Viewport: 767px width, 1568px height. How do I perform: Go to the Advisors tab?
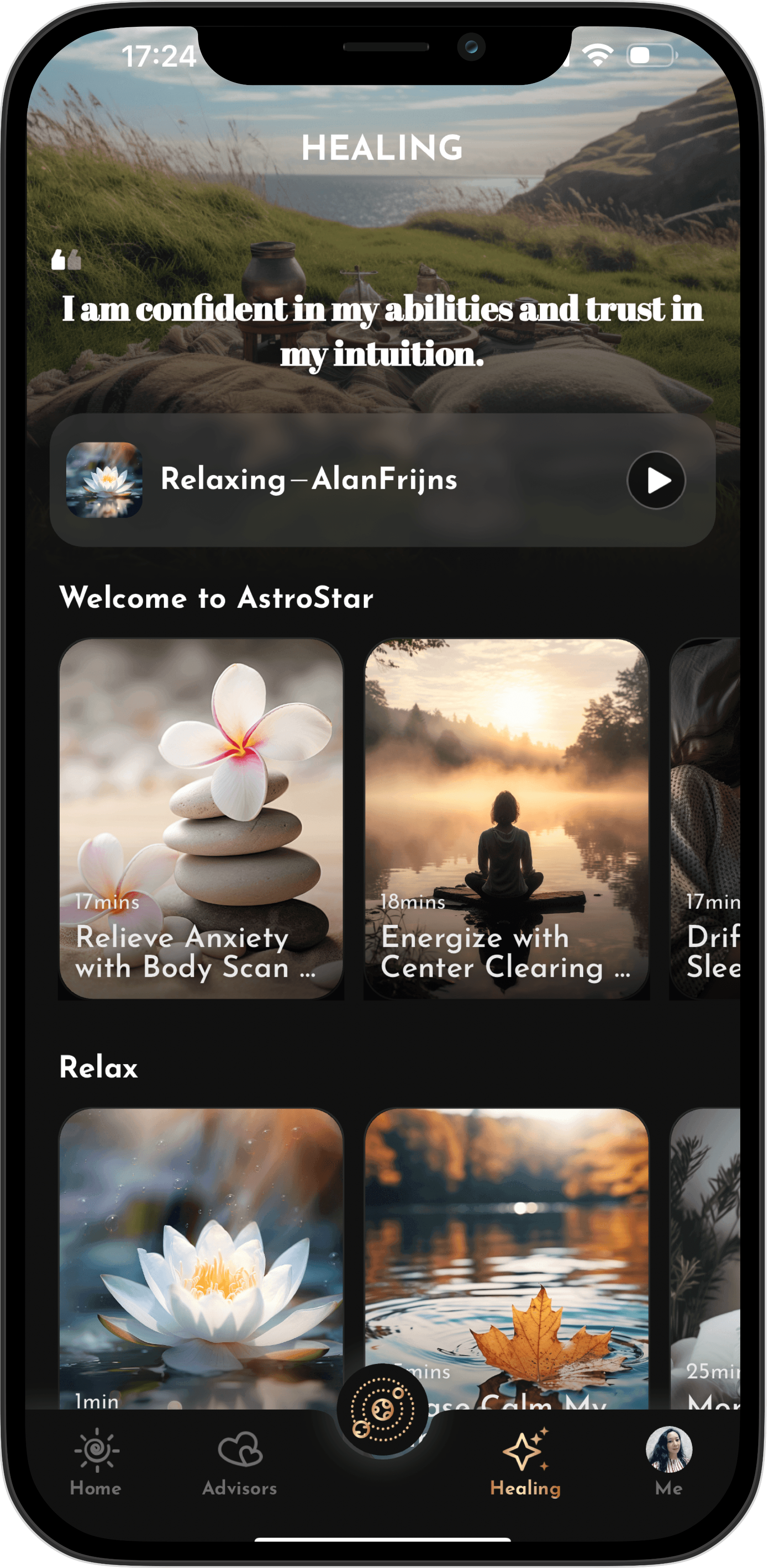(x=240, y=1461)
